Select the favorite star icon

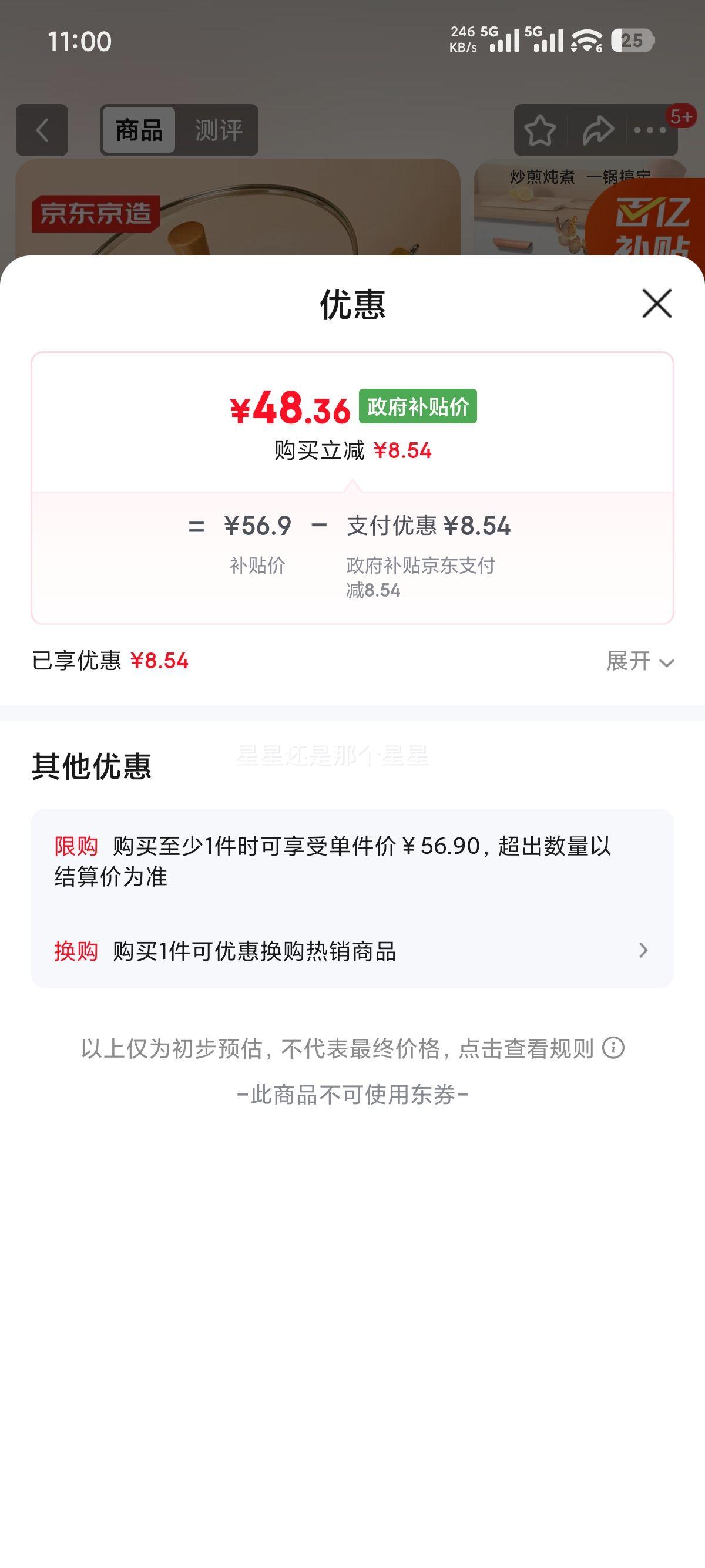coord(540,130)
